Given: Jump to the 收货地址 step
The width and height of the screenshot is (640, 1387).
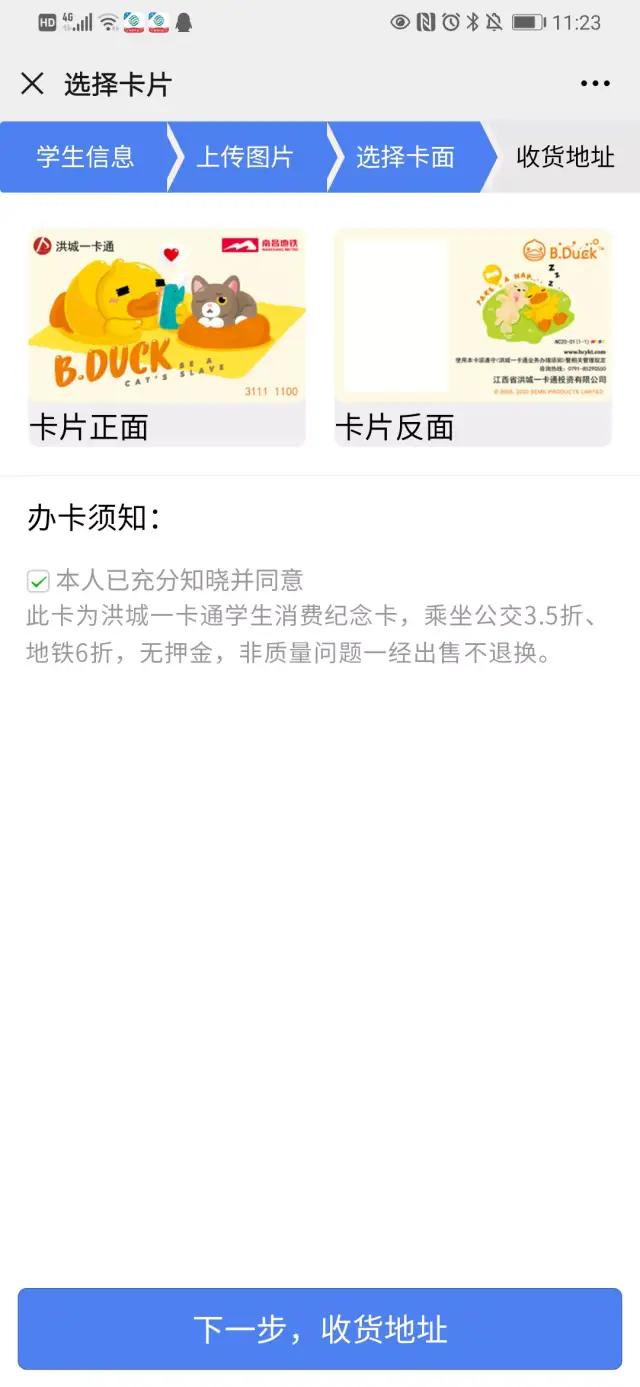Looking at the screenshot, I should [x=565, y=157].
